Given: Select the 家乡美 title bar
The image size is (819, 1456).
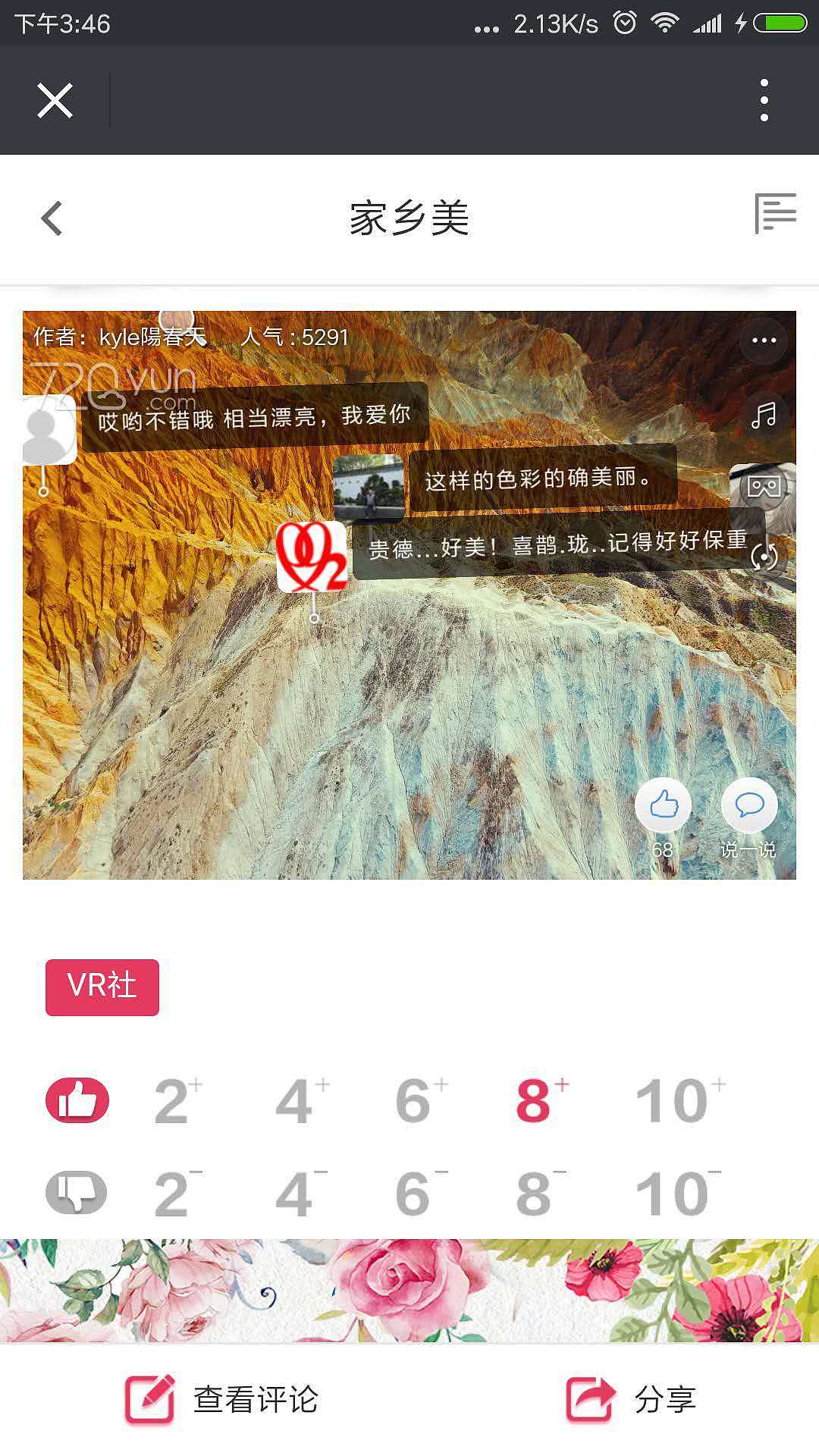Looking at the screenshot, I should point(409,218).
